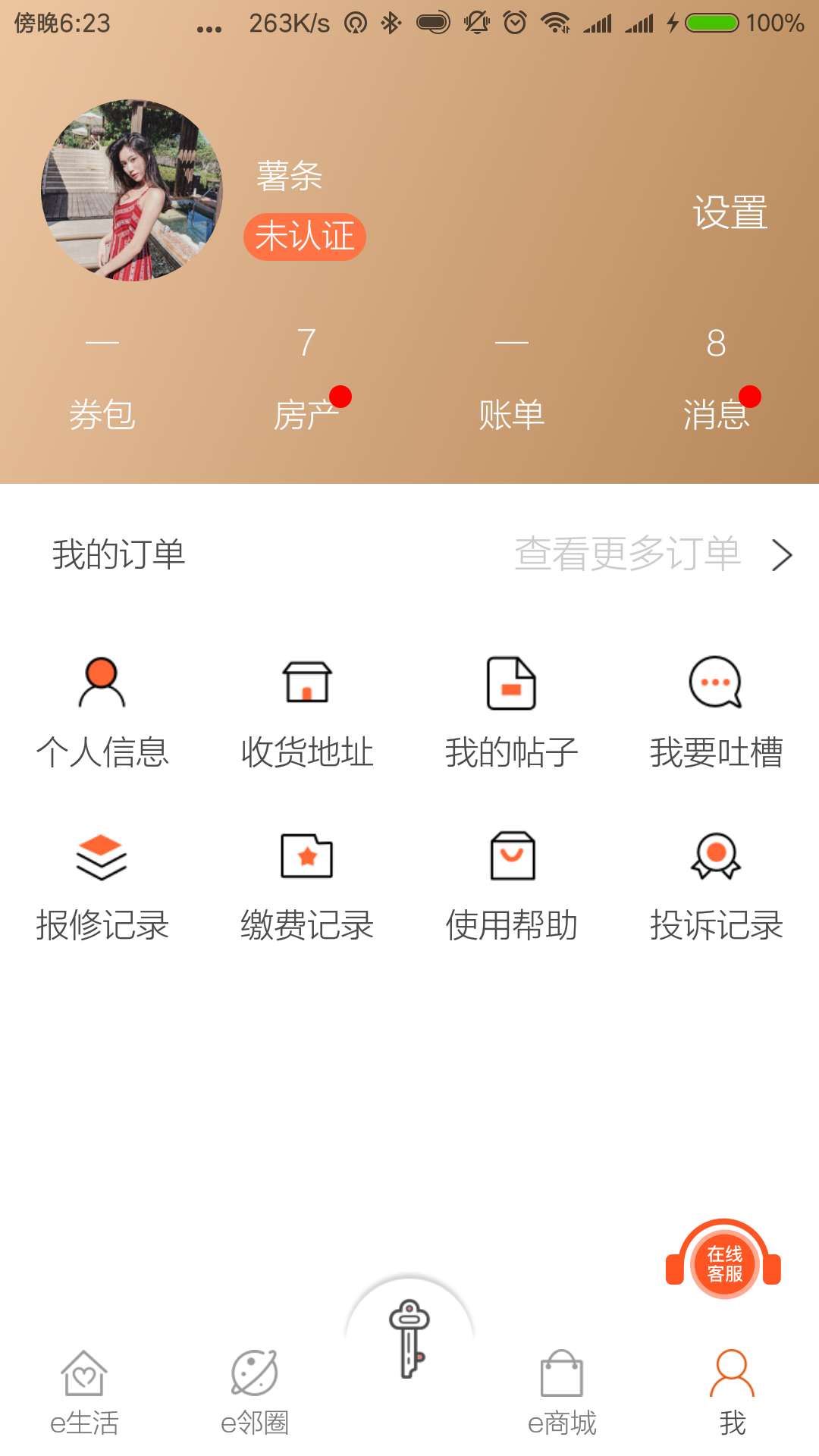View 券包 coupon package section
This screenshot has width=819, height=1456.
[x=102, y=413]
